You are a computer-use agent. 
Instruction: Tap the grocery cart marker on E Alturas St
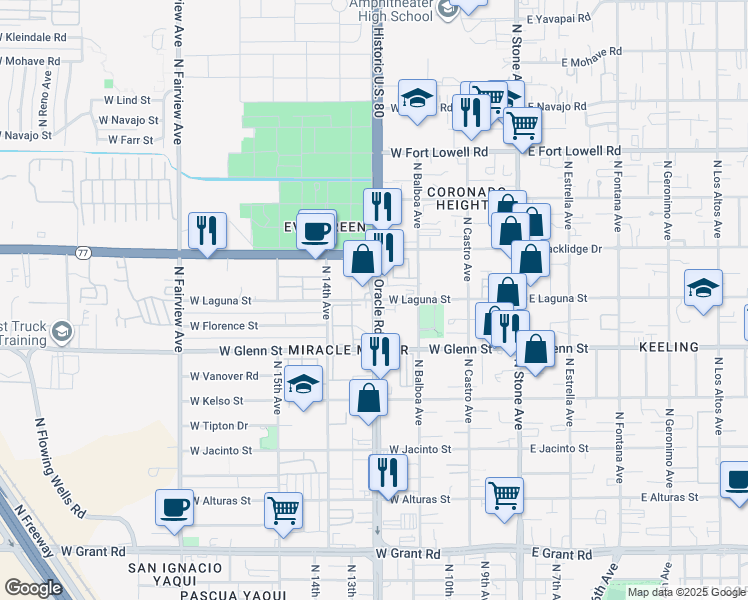click(504, 494)
